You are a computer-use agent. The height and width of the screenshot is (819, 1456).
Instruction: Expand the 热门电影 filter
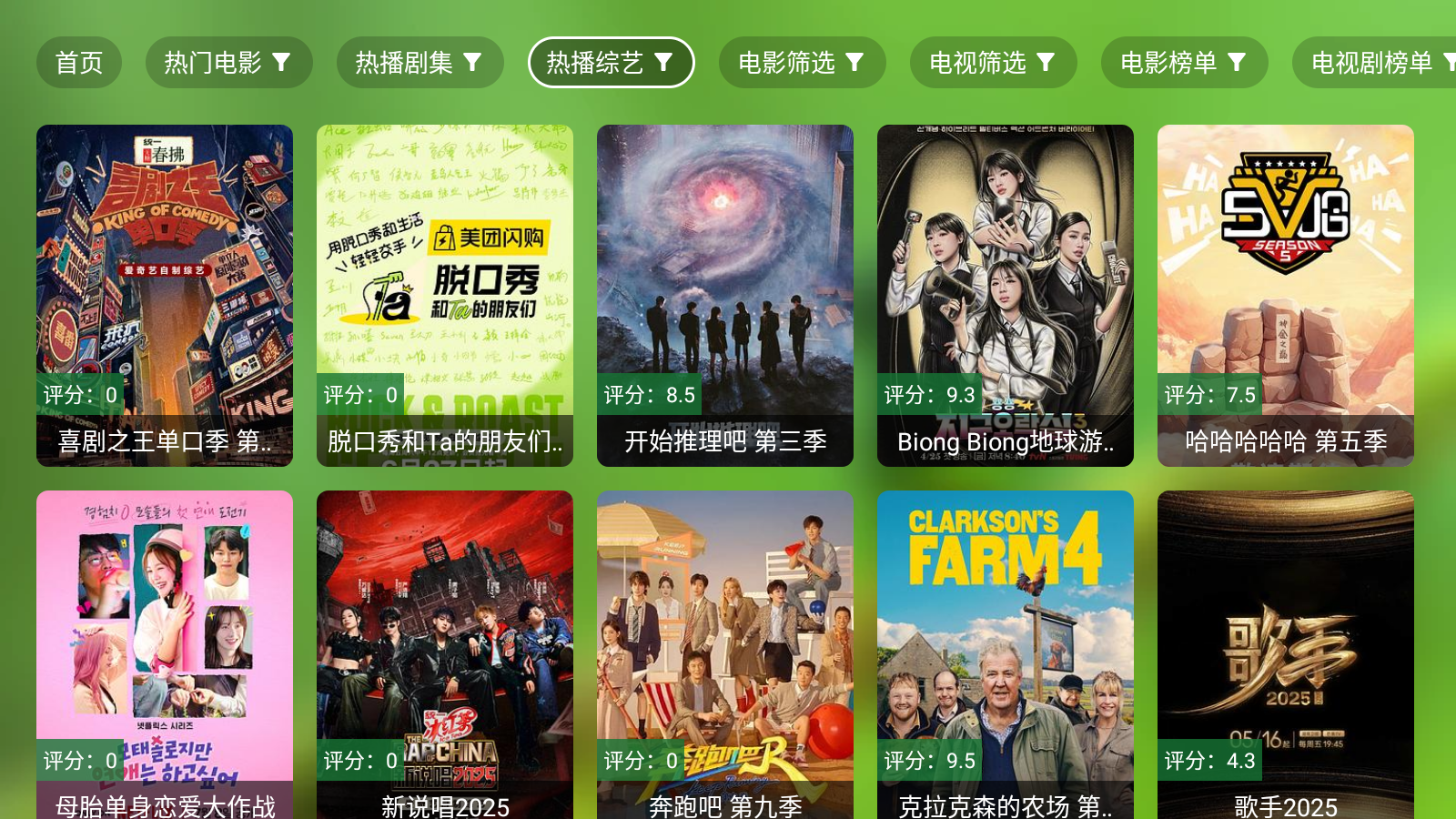(x=228, y=62)
